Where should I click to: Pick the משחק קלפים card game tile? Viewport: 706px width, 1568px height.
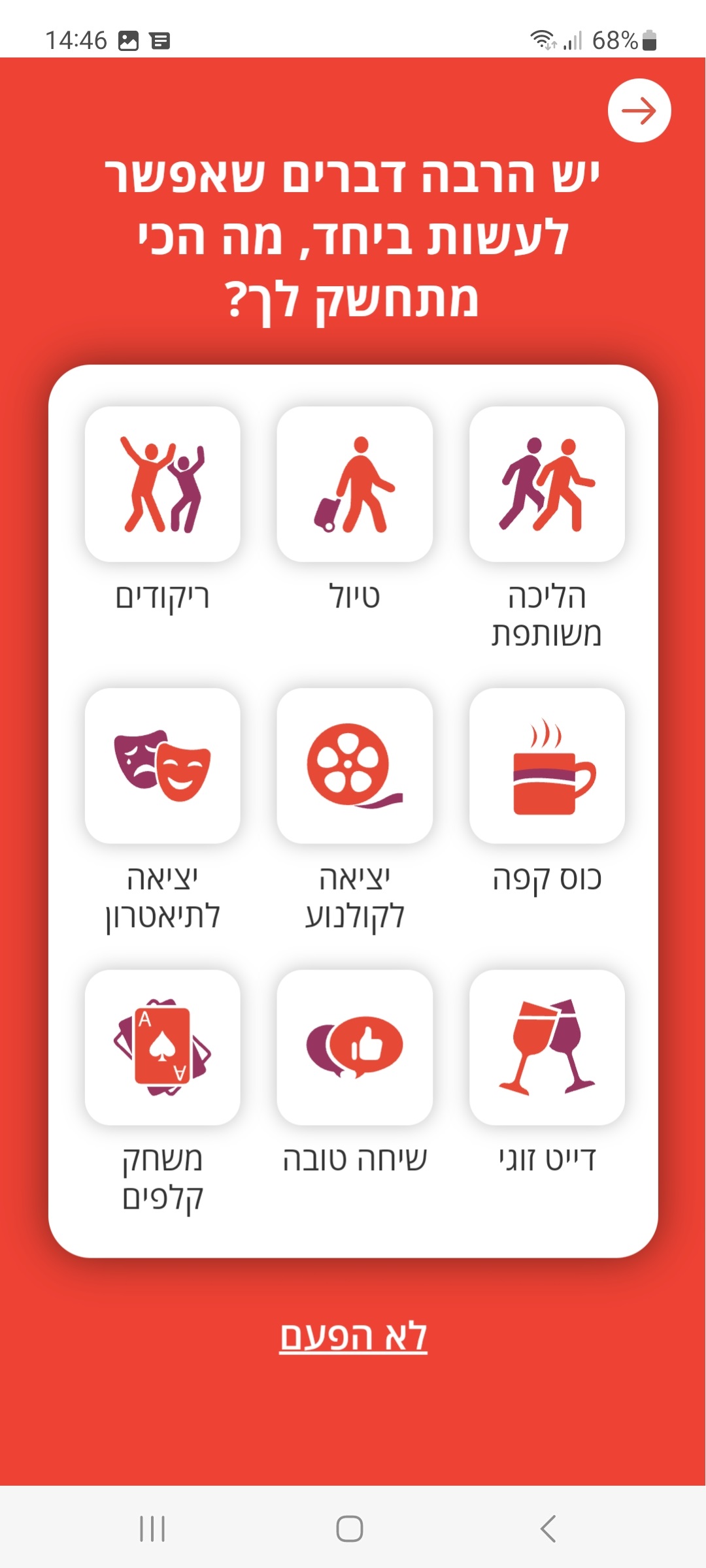click(163, 1047)
